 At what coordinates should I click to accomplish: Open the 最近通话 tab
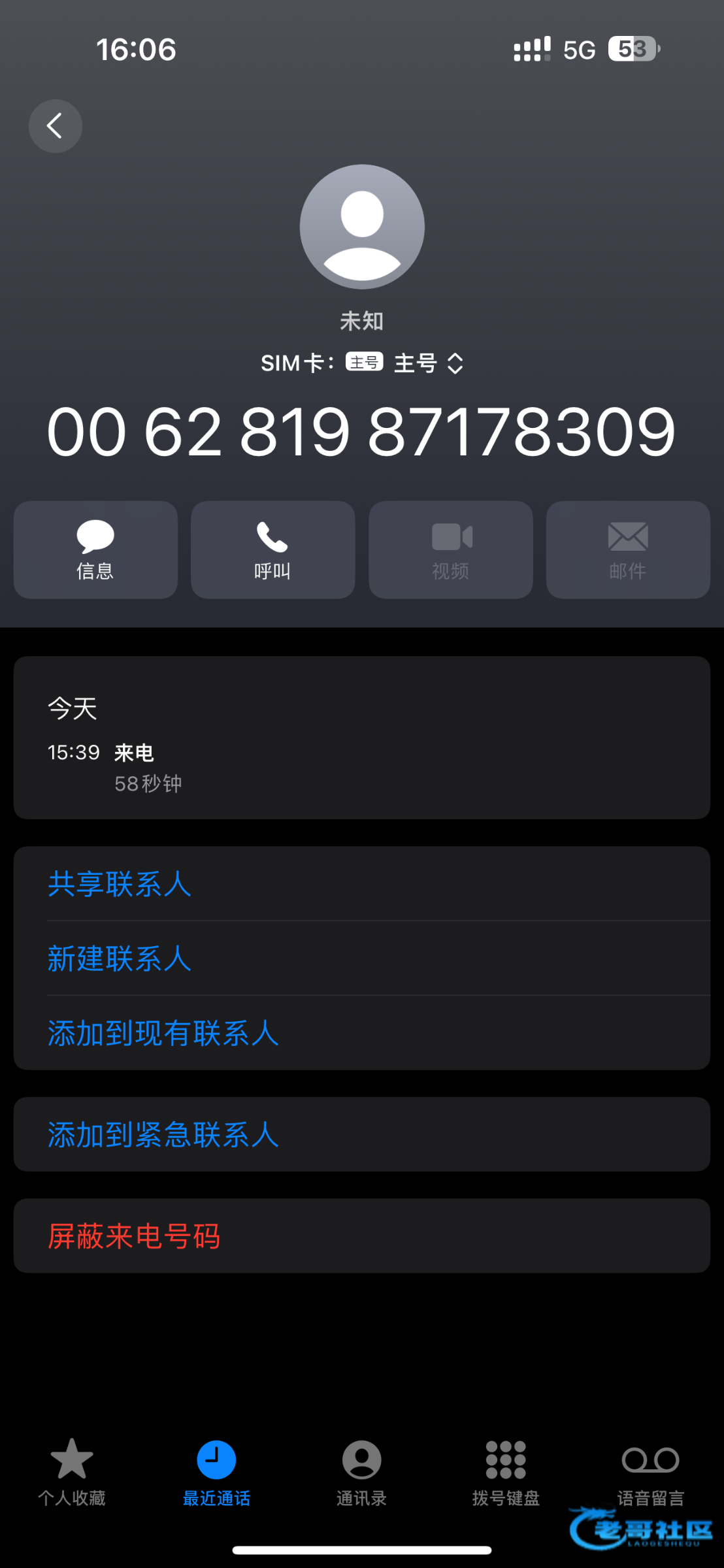pos(216,1470)
